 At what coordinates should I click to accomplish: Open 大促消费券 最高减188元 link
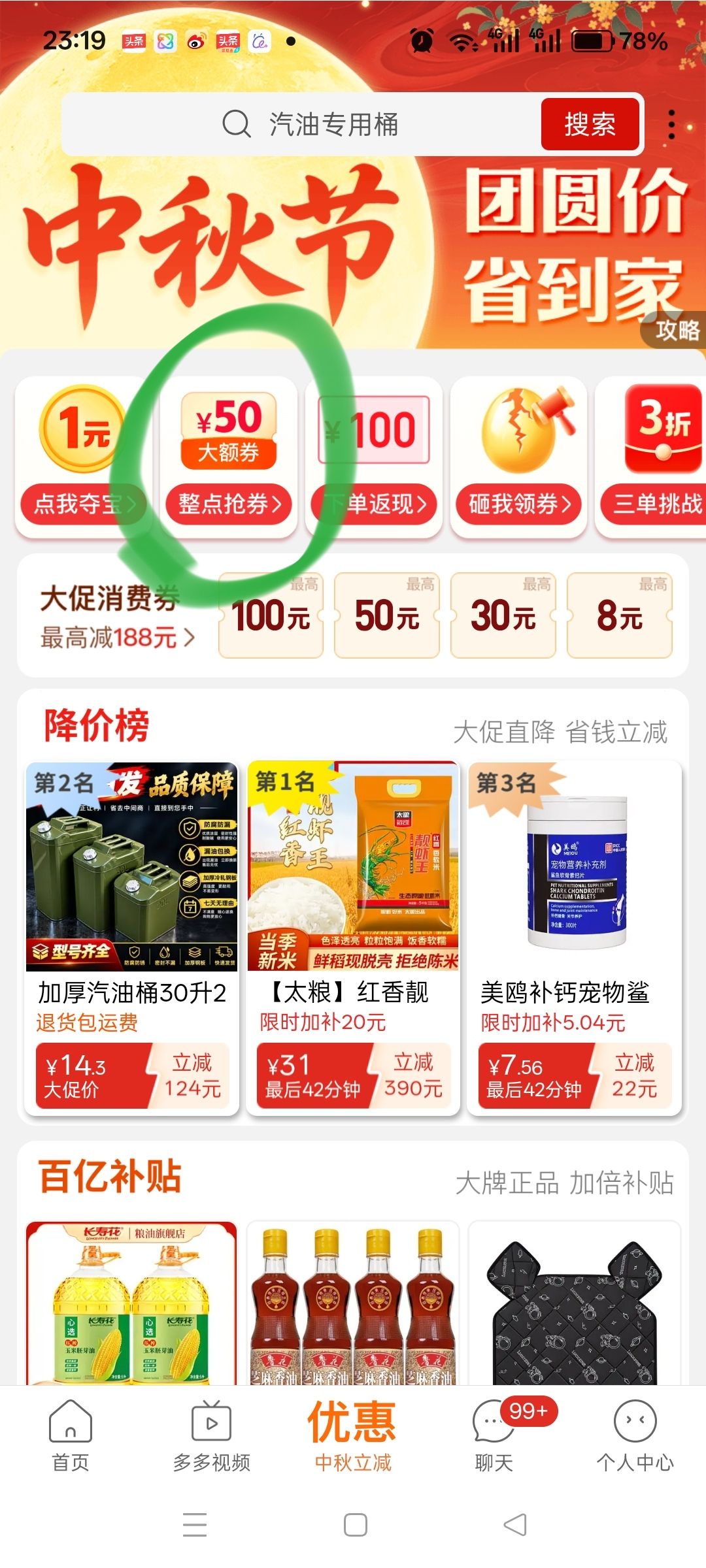point(118,616)
